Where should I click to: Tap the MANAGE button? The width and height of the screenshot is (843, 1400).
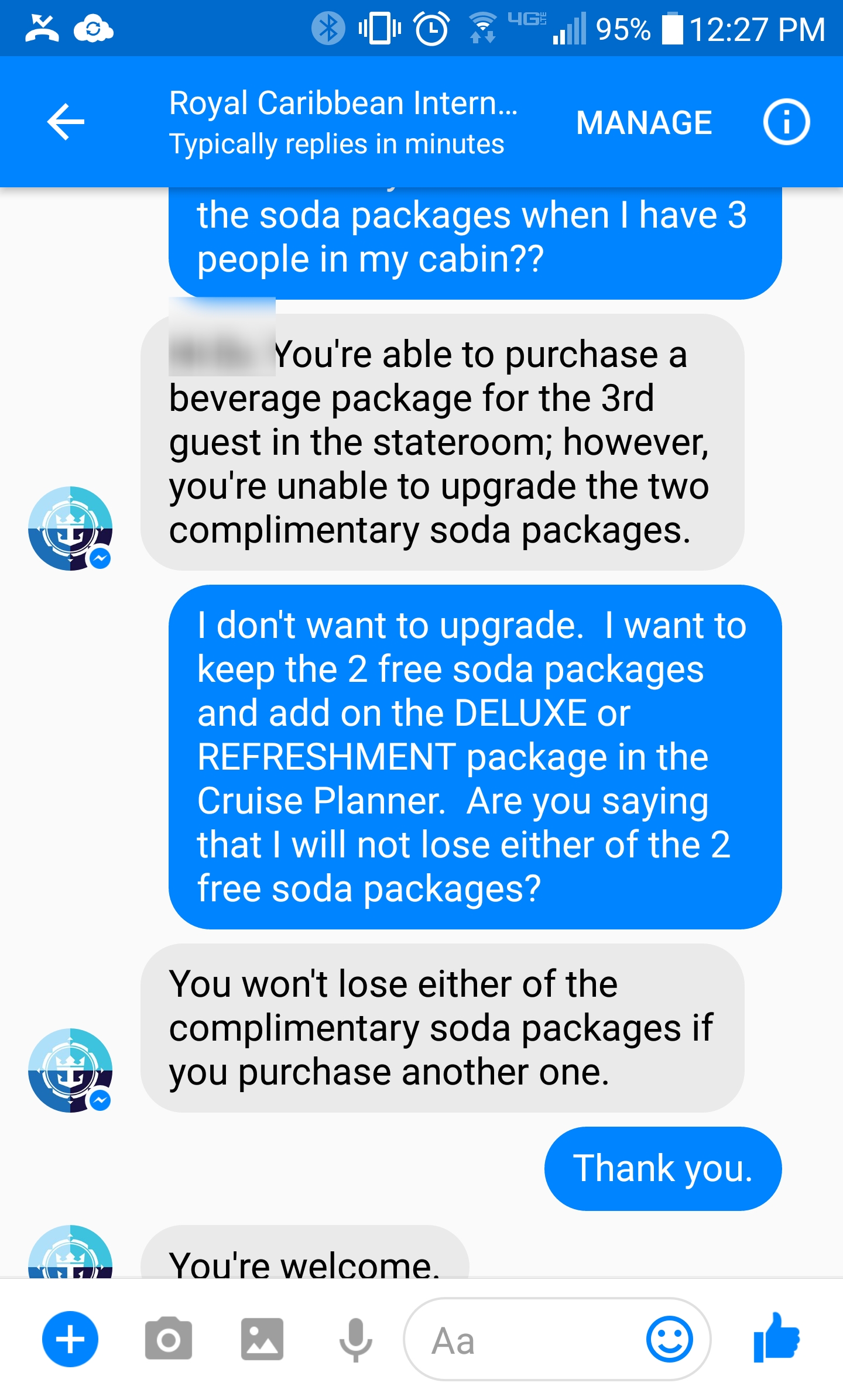[644, 123]
